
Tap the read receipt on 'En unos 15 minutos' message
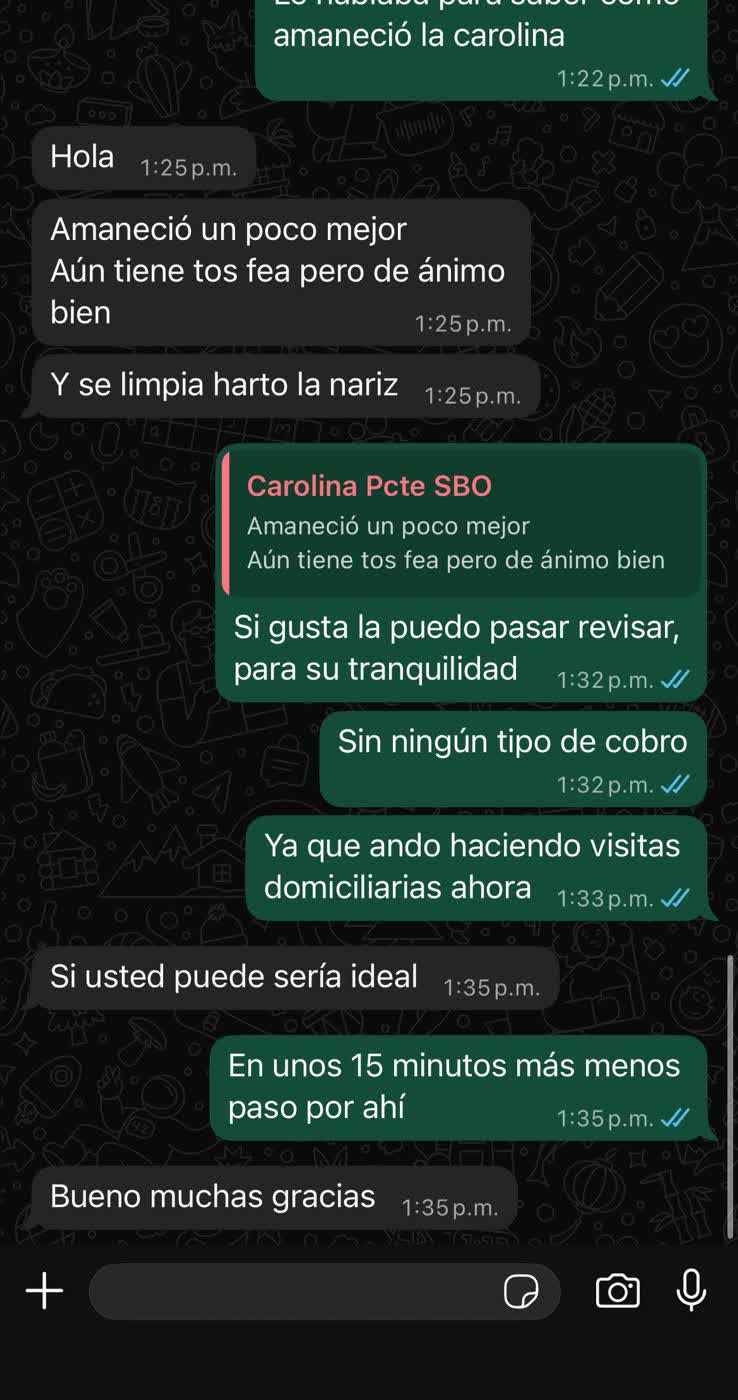click(674, 1117)
